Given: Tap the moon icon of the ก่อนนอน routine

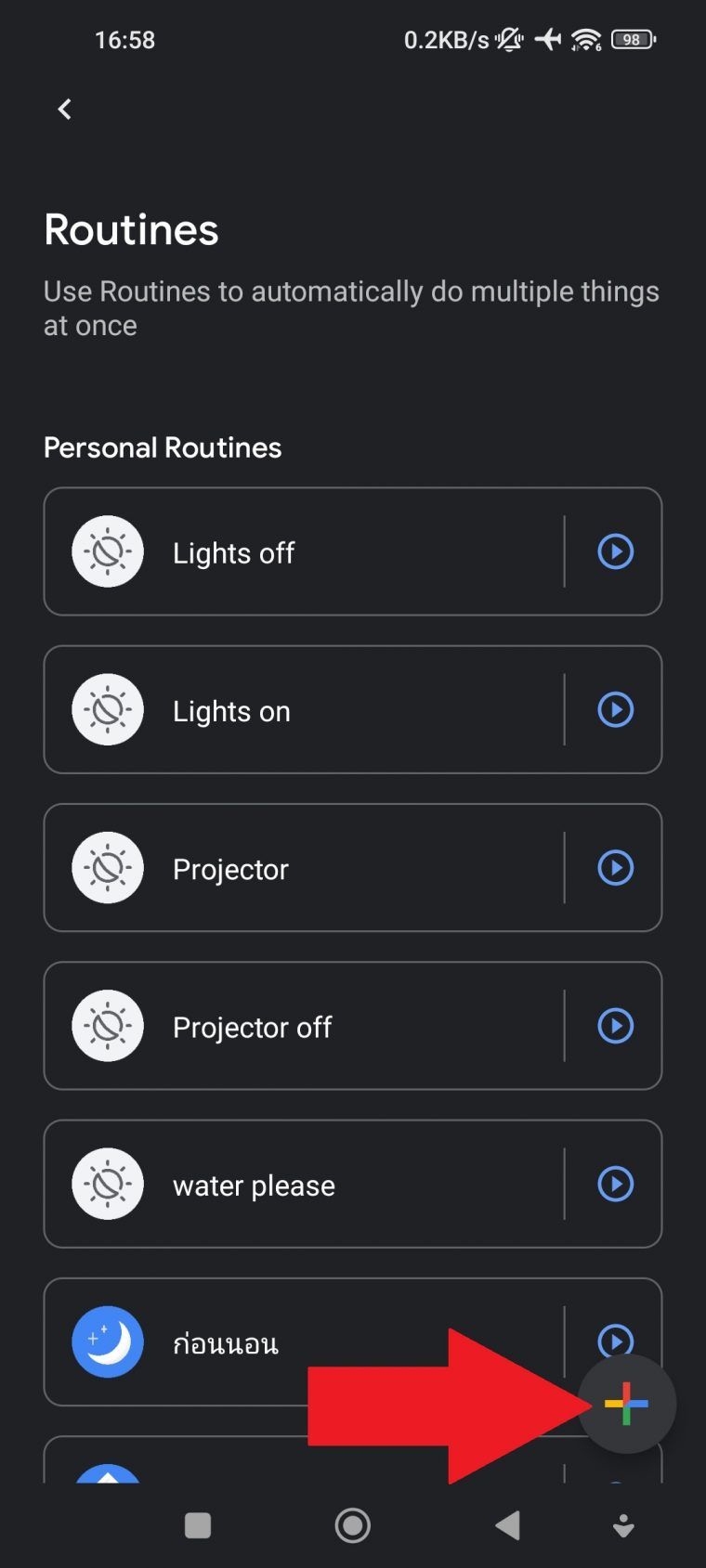Looking at the screenshot, I should tap(107, 1341).
